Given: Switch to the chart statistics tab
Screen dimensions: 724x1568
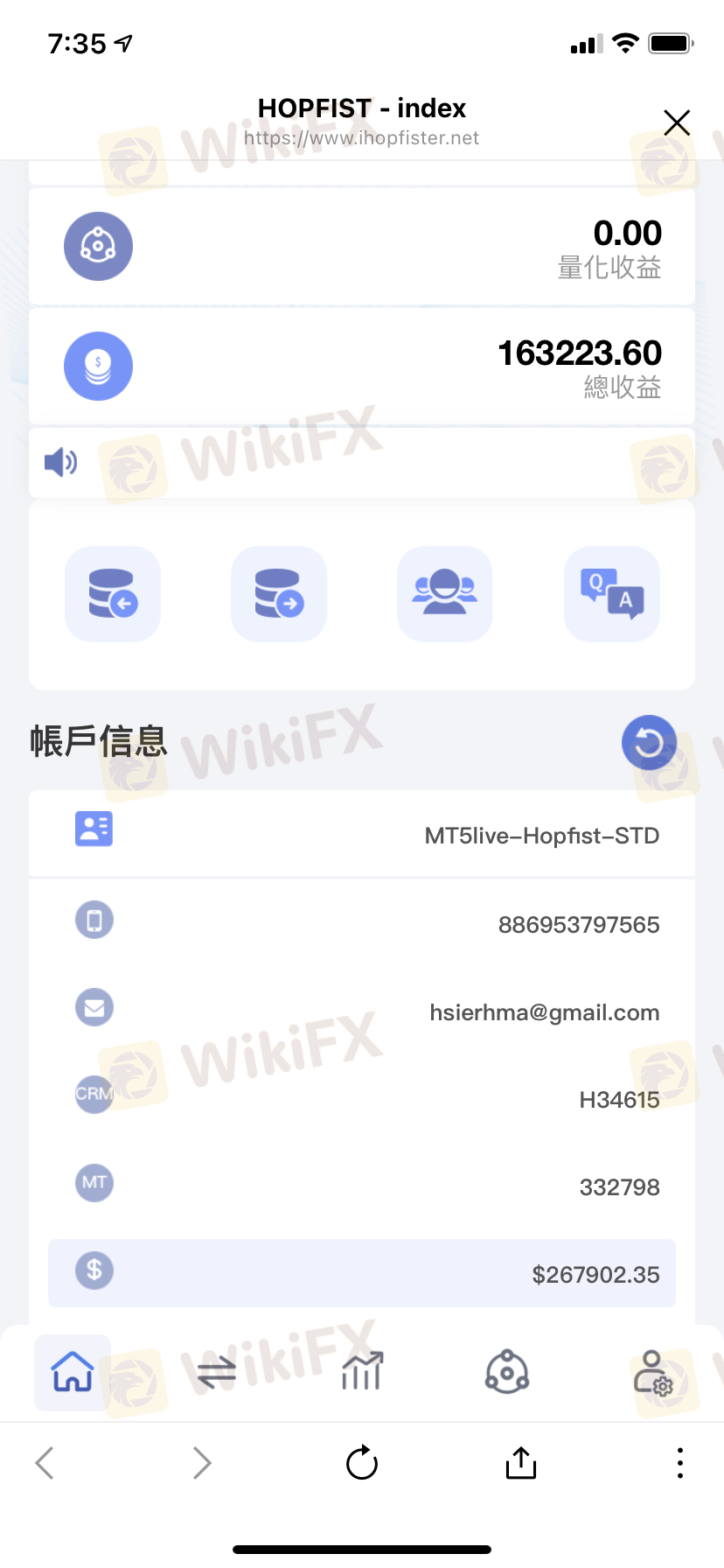Looking at the screenshot, I should tap(362, 1371).
